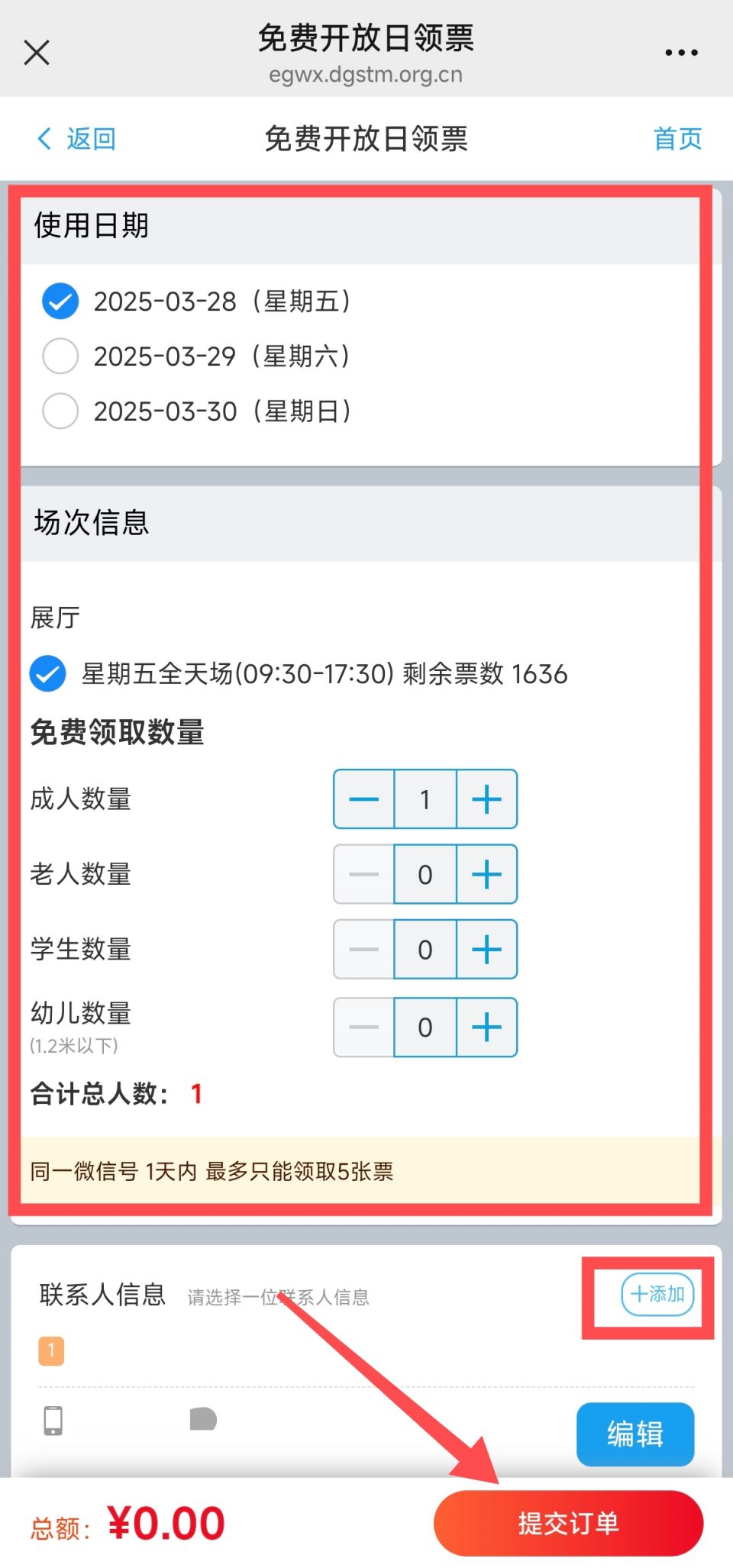This screenshot has width=733, height=1568.
Task: Increase 老人数量 by one
Action: 486,874
